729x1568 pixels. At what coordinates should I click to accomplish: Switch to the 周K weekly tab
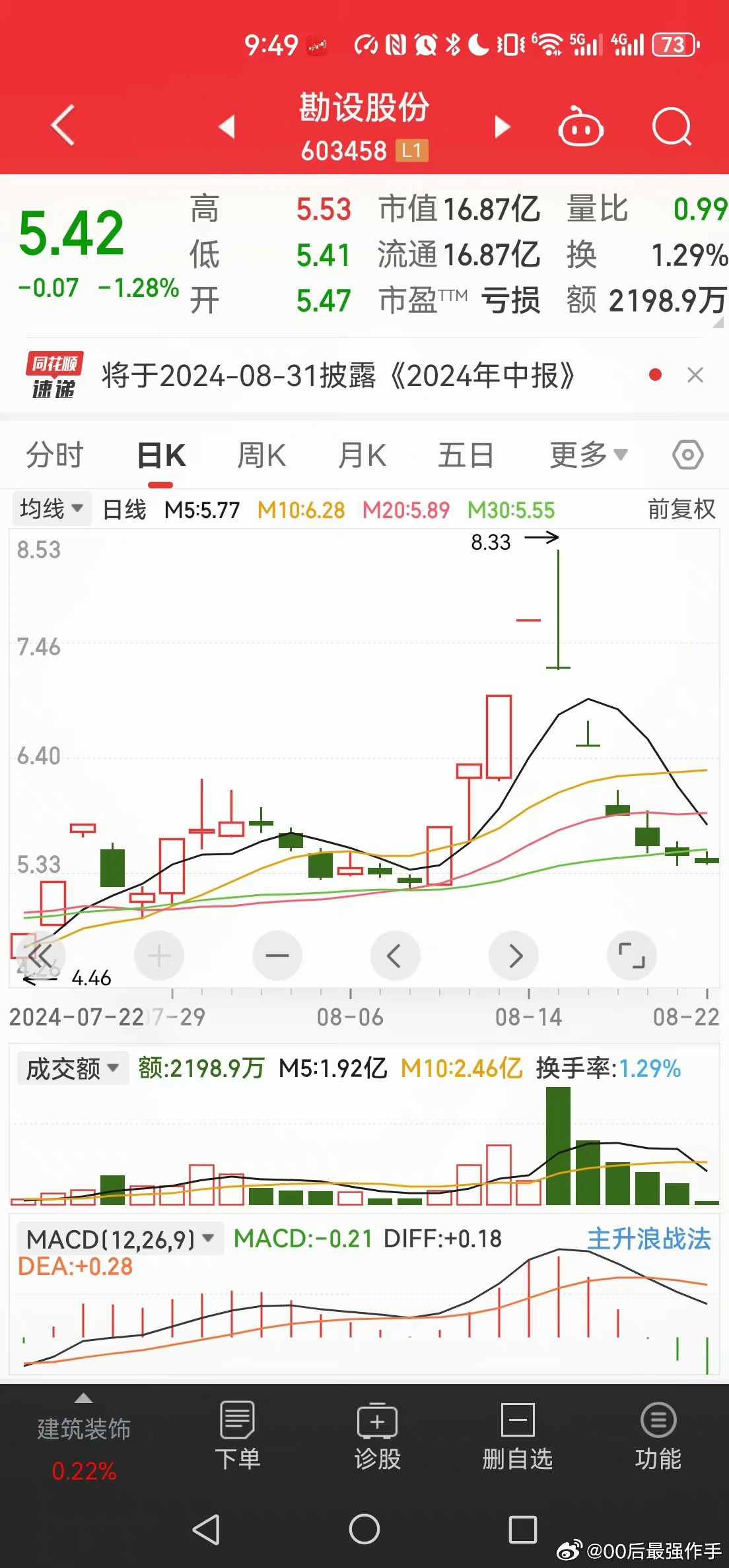tap(261, 454)
